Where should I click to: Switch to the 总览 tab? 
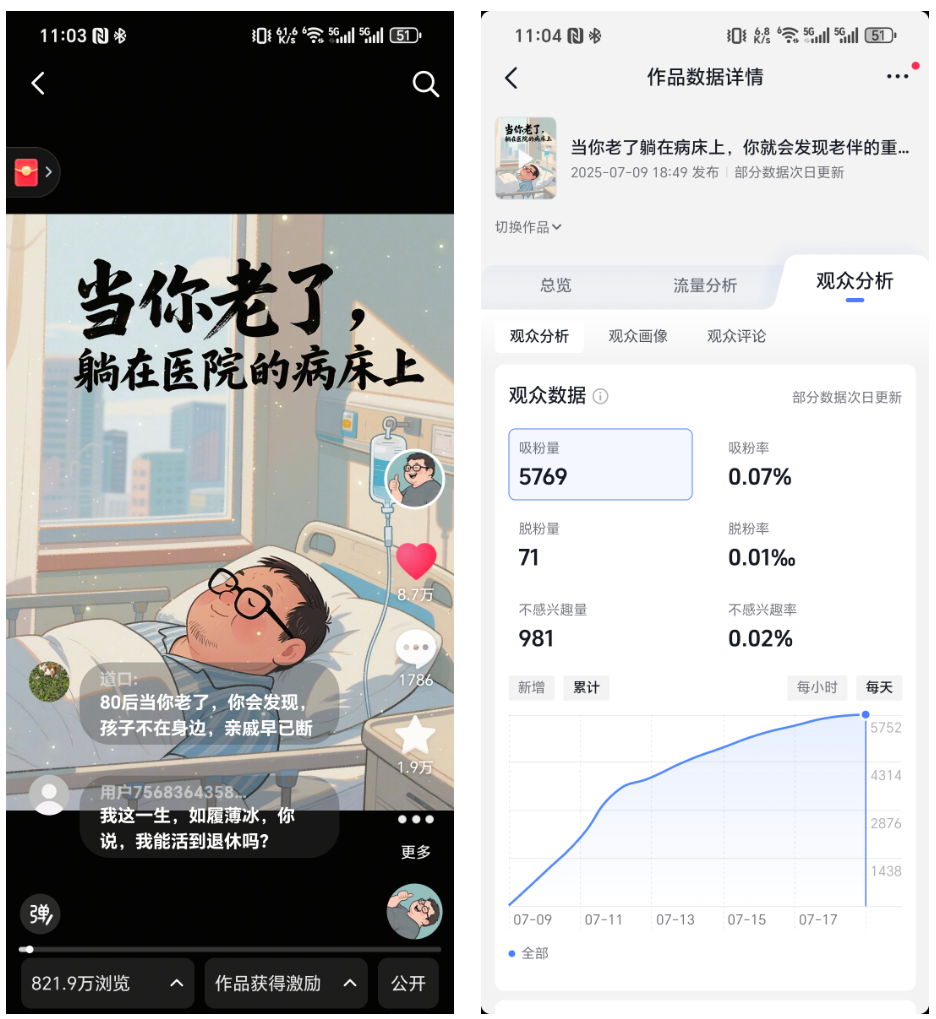(556, 285)
